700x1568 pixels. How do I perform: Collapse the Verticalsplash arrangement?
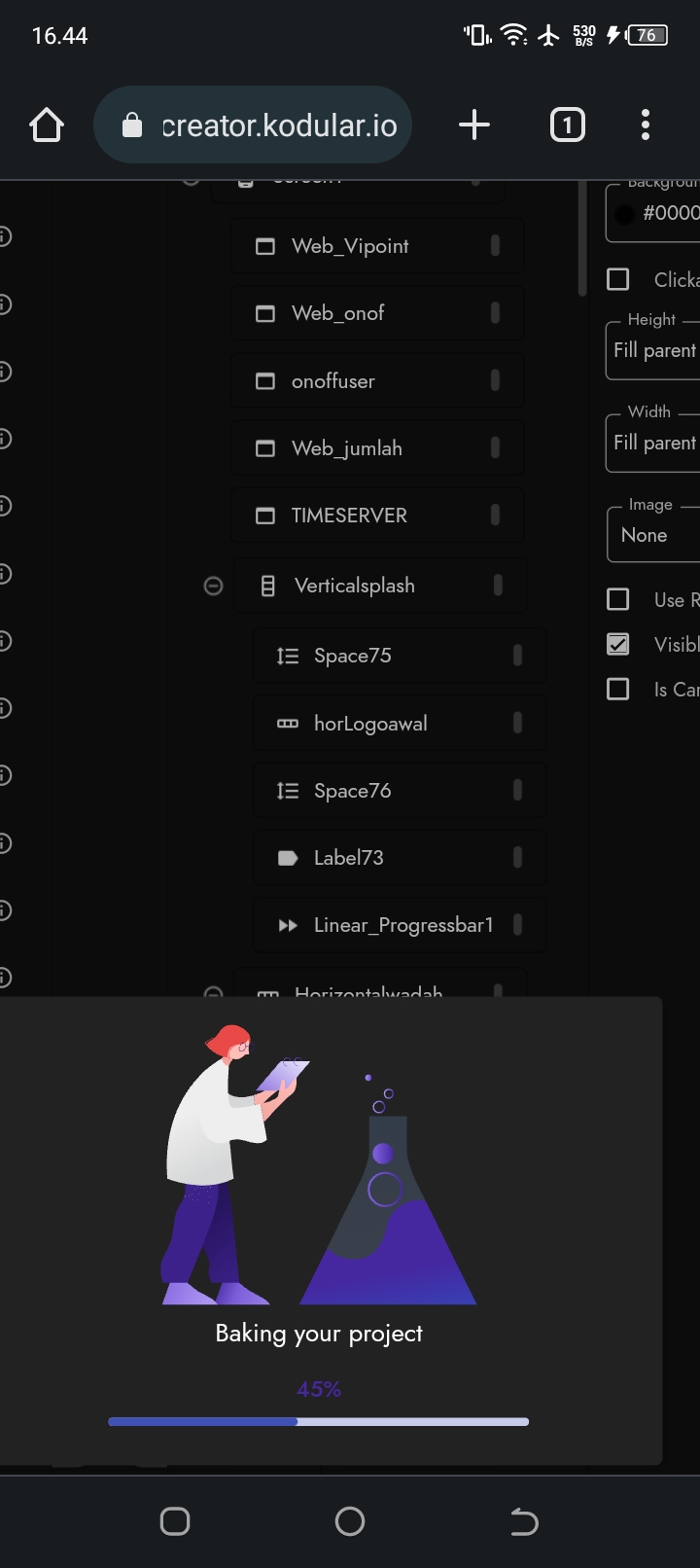(x=213, y=586)
